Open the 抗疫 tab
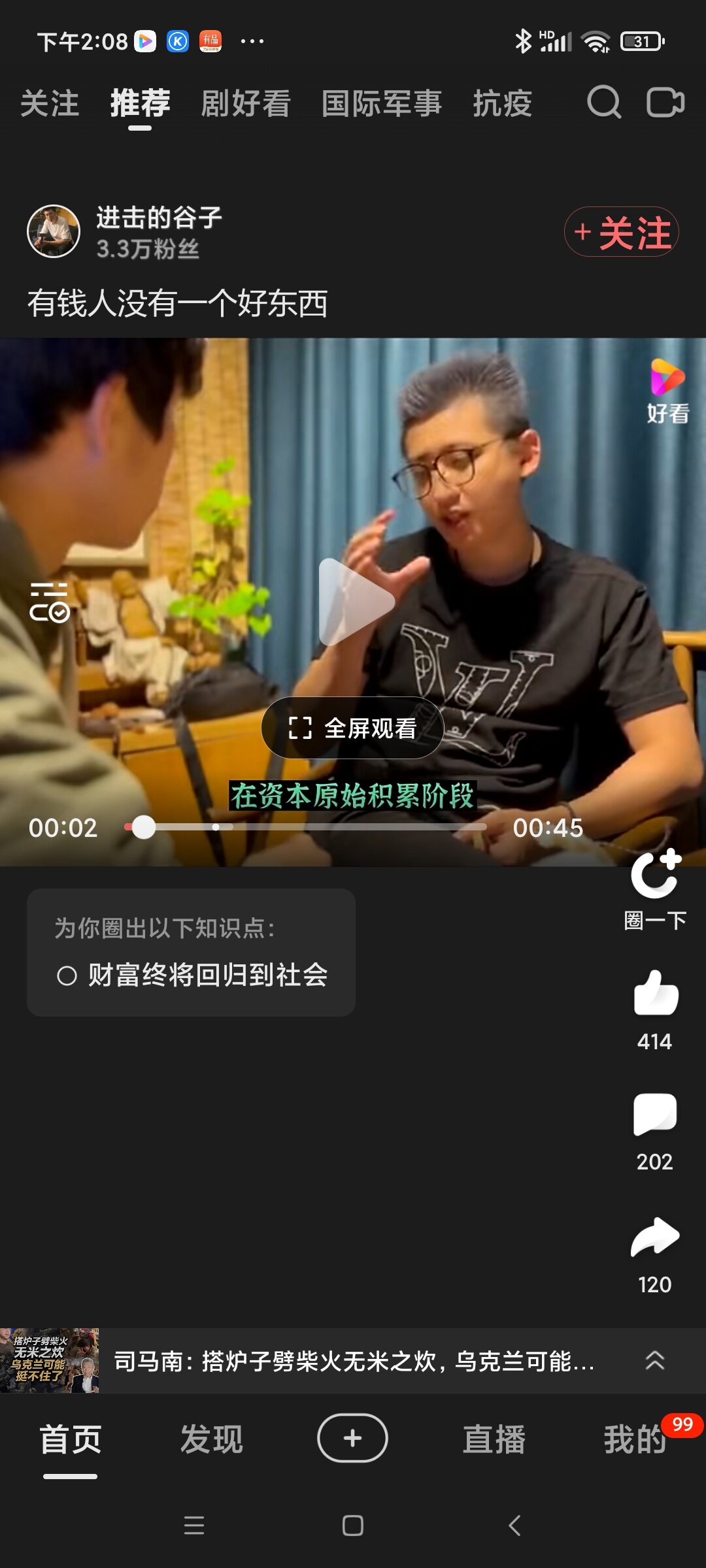 502,104
